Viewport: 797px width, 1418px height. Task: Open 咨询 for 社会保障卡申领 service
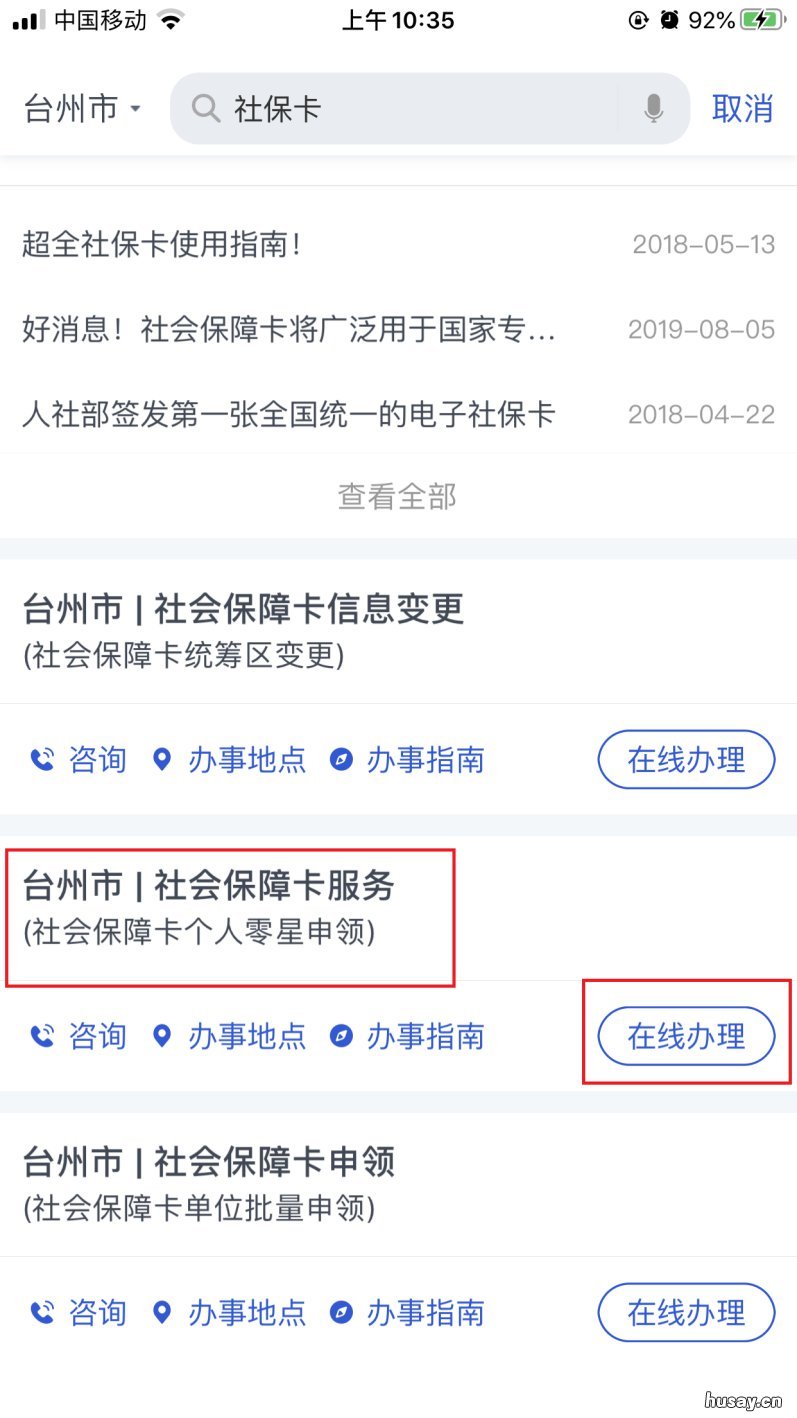tap(97, 1313)
